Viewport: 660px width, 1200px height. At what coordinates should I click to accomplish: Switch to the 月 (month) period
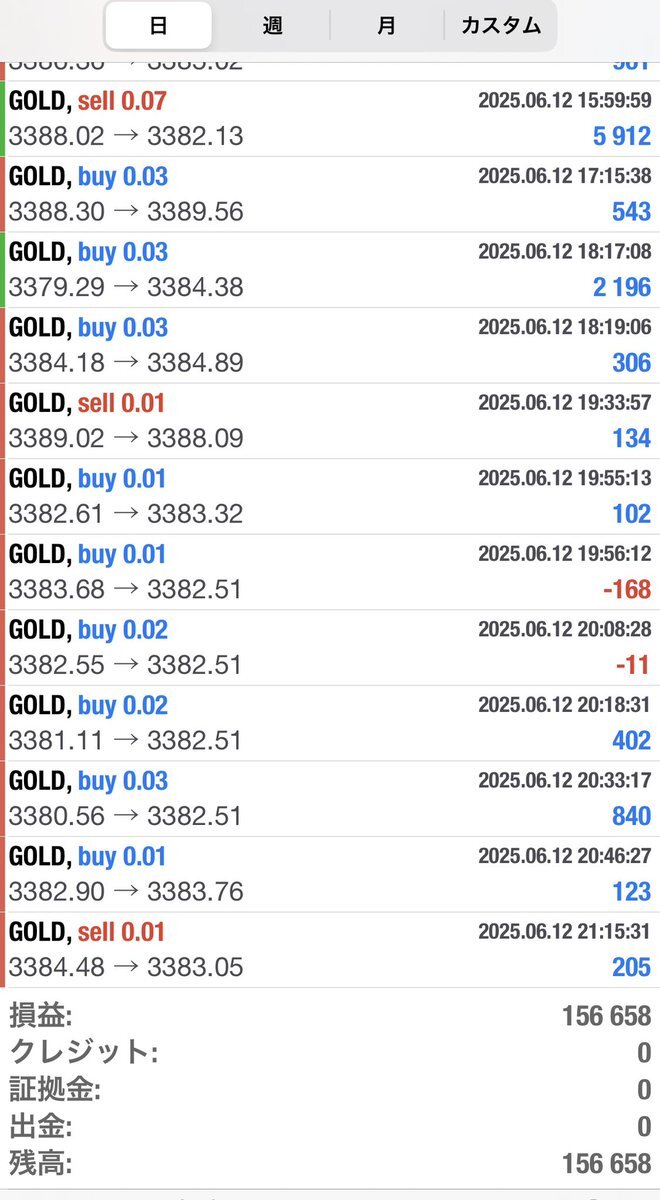(x=386, y=26)
